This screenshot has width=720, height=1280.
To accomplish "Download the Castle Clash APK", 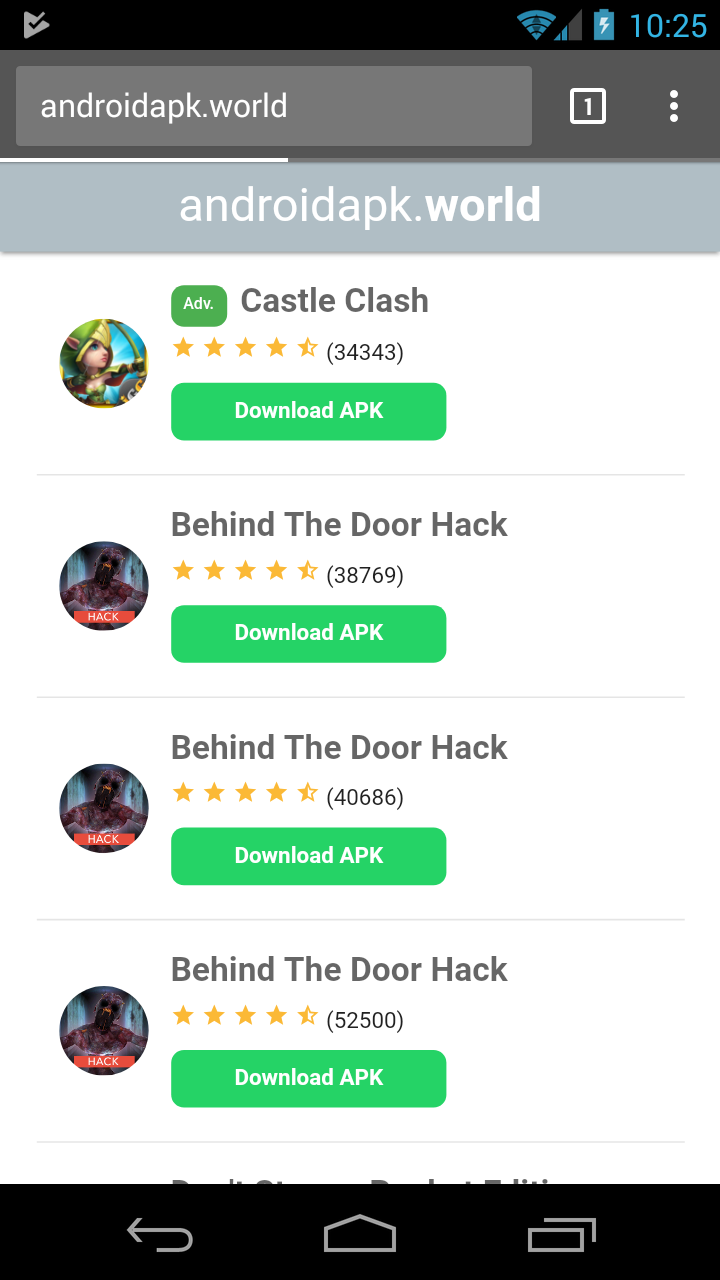I will point(308,411).
